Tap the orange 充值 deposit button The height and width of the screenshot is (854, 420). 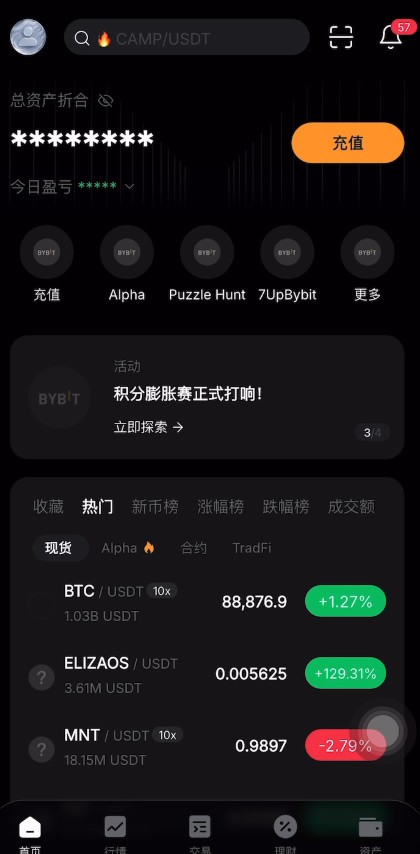348,143
